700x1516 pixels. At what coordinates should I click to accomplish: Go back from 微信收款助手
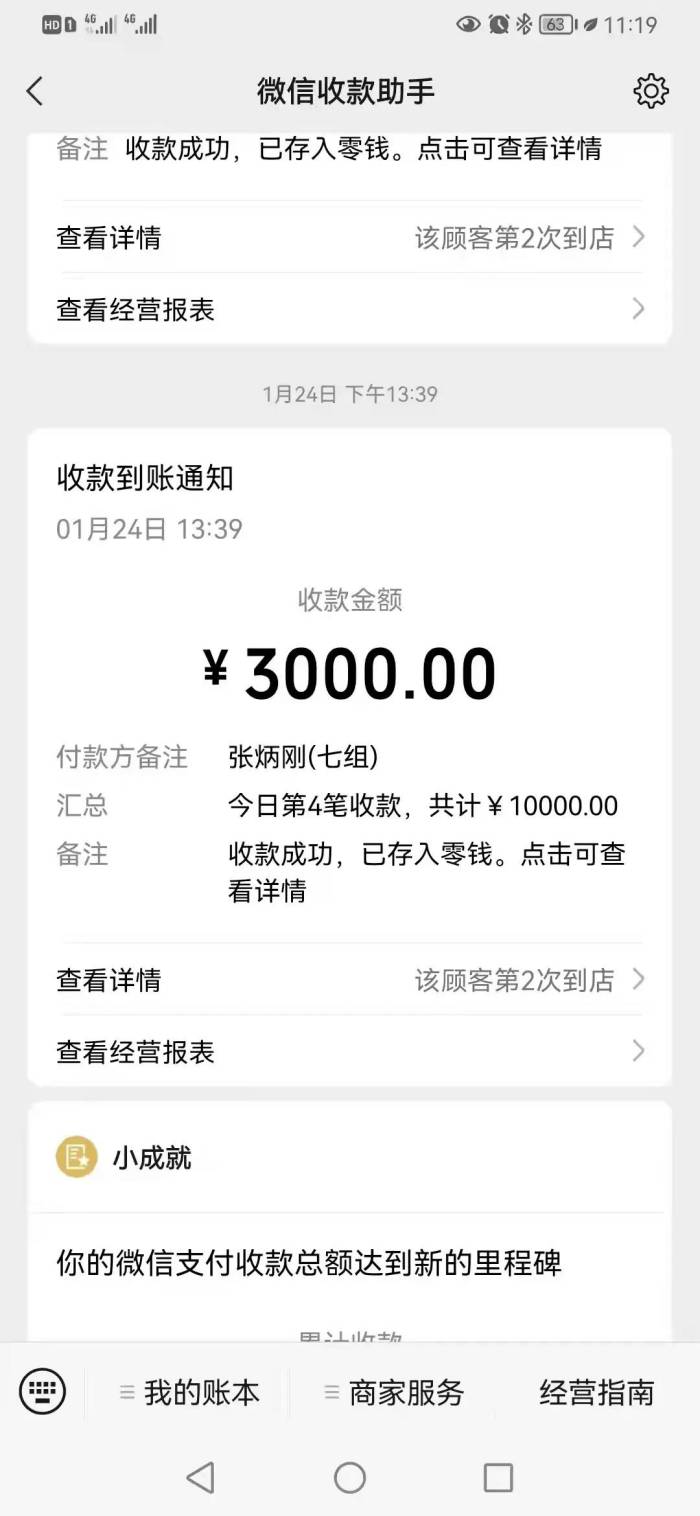35,91
